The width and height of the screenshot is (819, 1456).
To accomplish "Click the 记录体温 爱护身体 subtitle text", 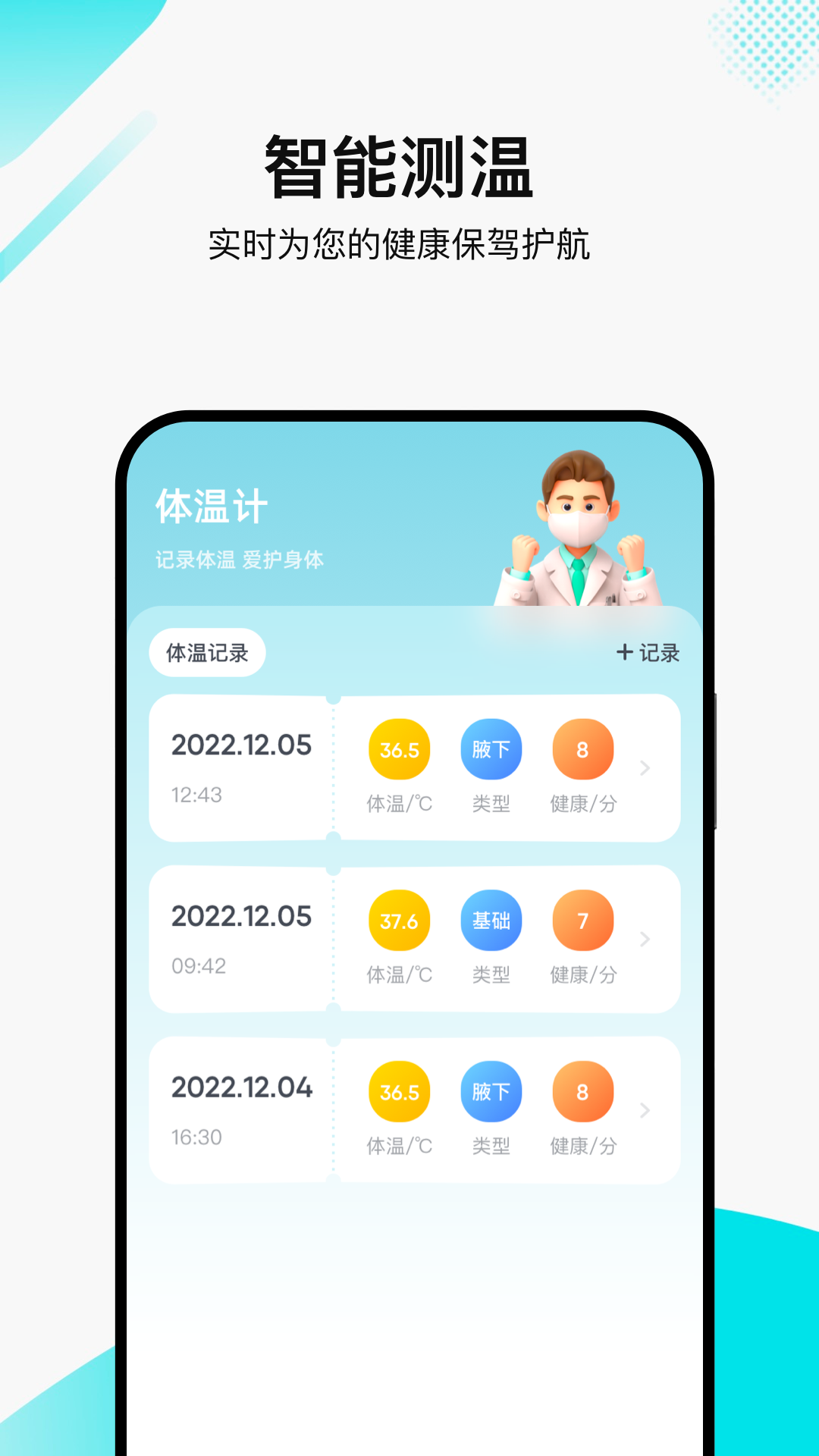I will point(240,559).
